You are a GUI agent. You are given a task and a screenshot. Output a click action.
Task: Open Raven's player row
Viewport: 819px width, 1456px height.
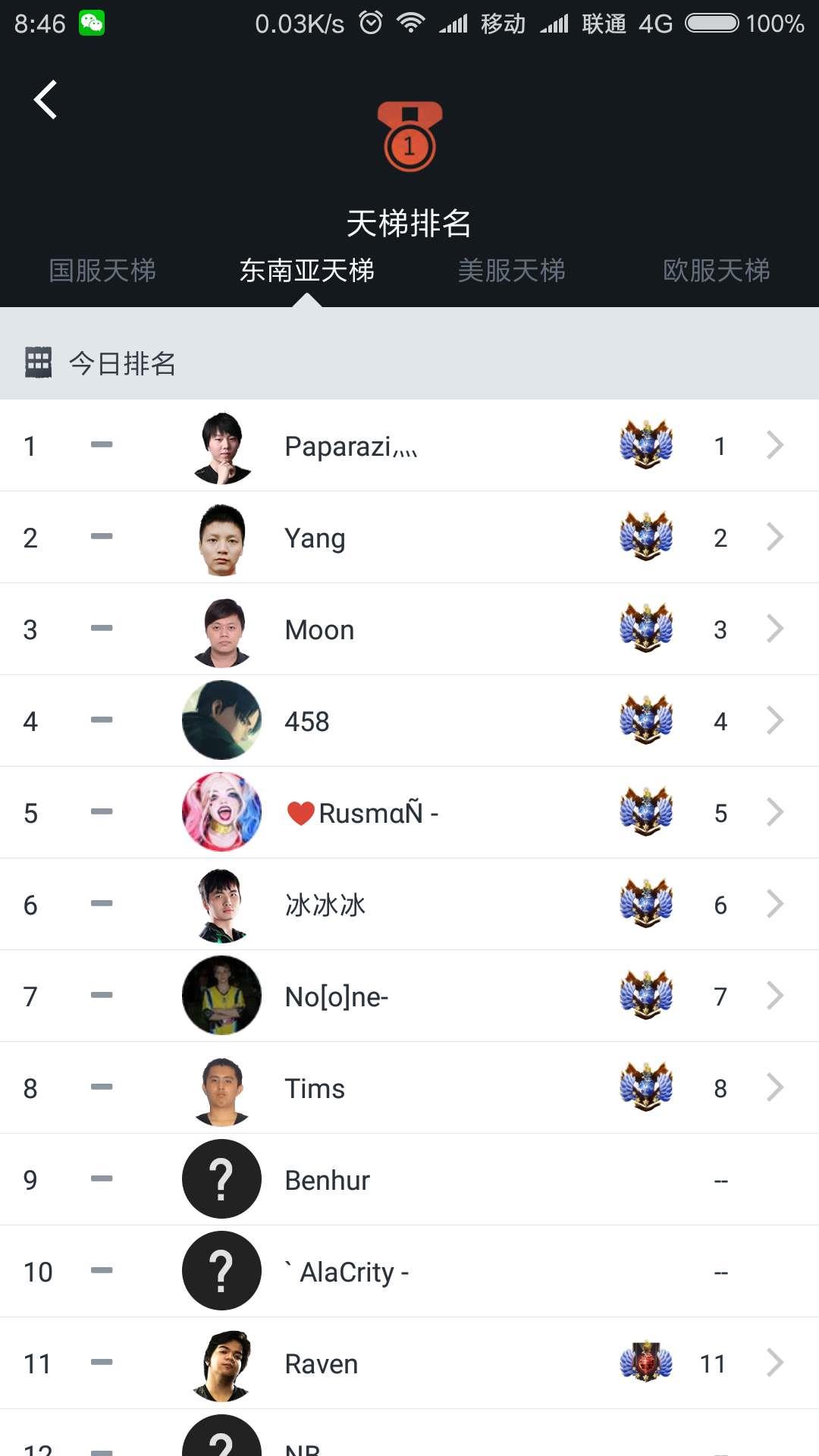409,1363
